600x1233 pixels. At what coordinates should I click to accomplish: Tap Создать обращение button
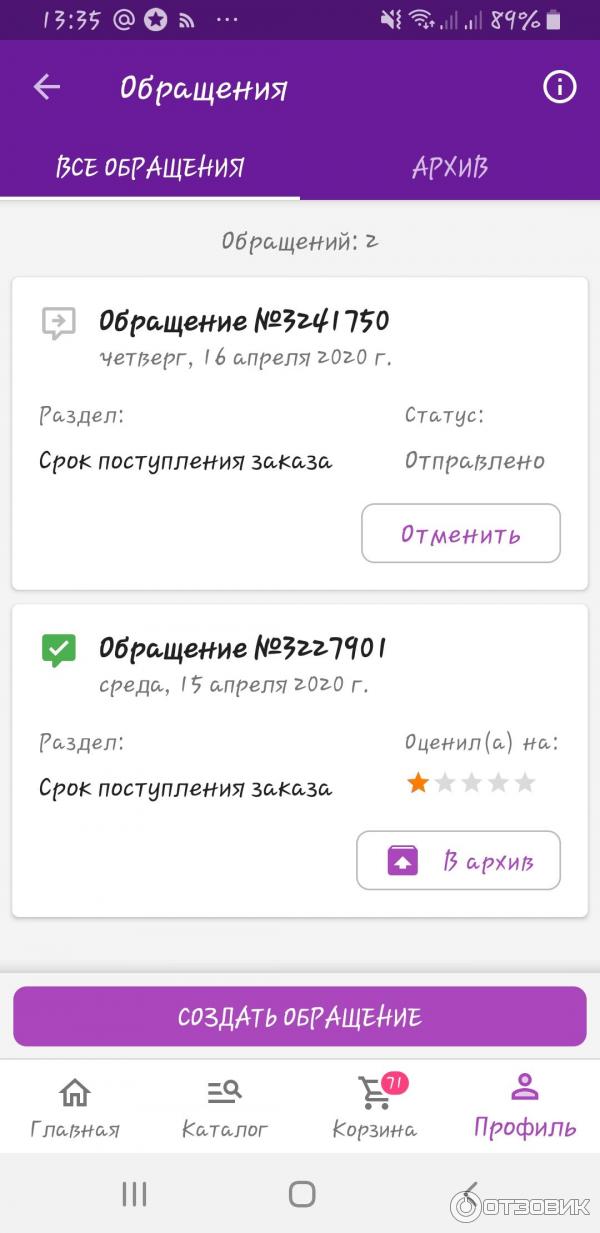tap(299, 1017)
